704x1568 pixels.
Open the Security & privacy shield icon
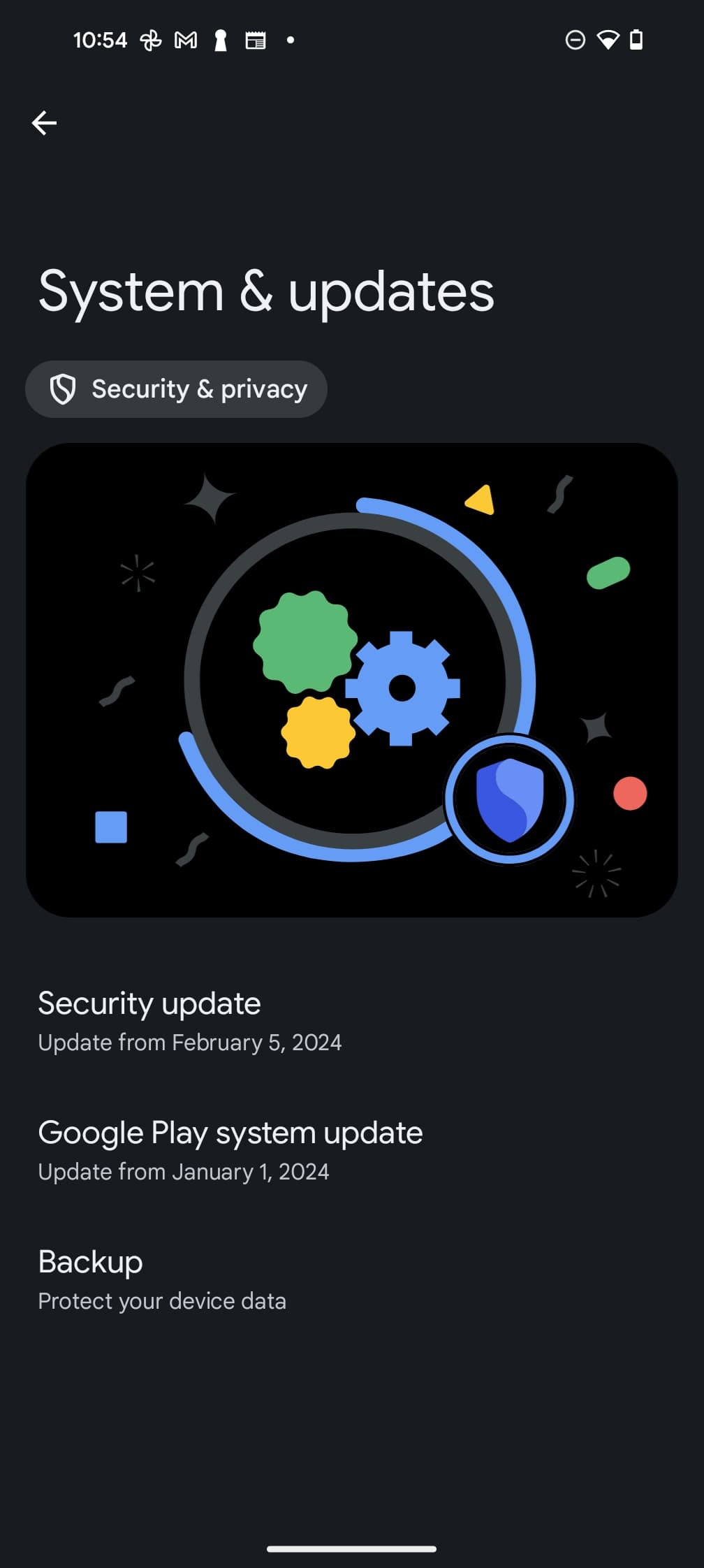point(64,389)
